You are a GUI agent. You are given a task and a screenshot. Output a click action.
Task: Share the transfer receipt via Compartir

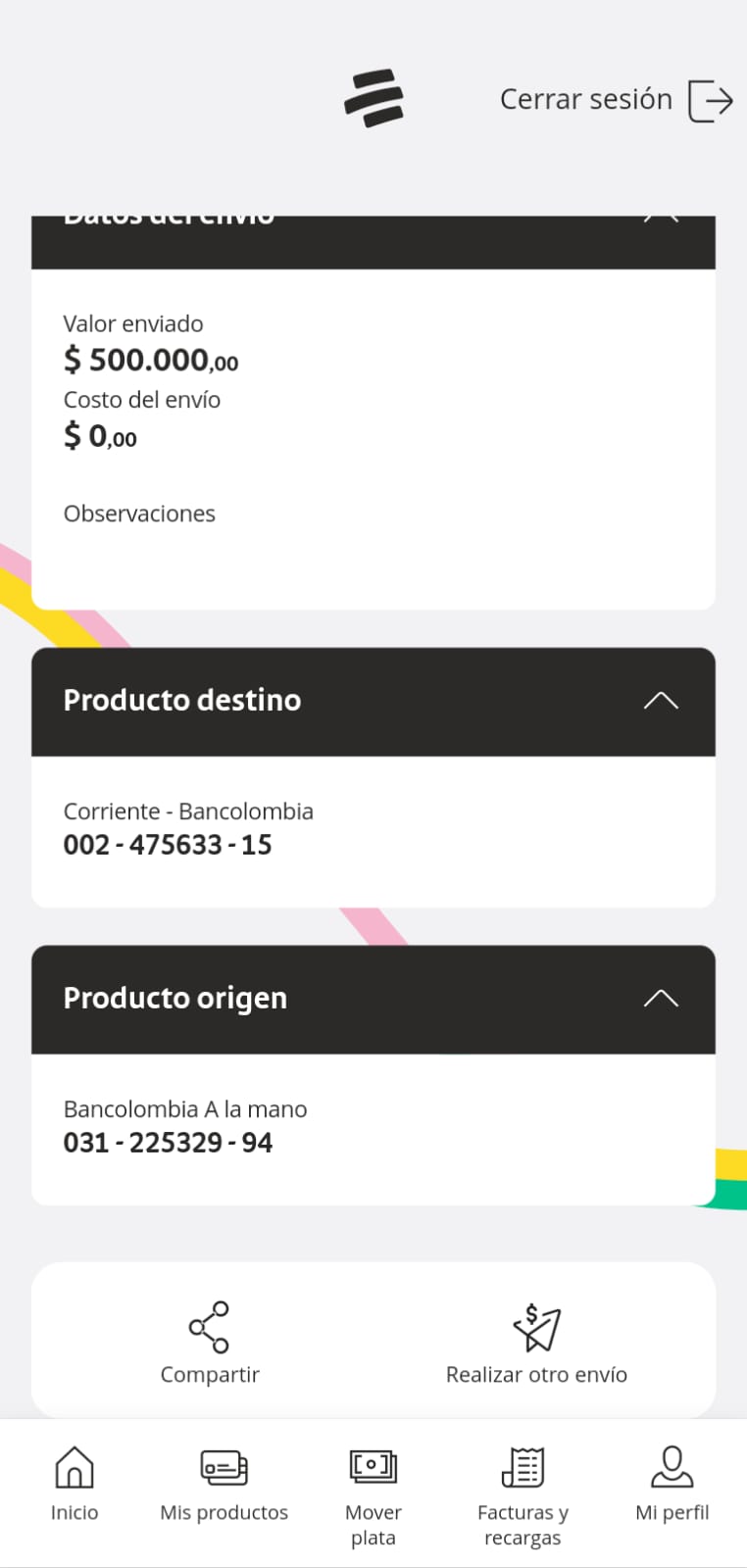tap(210, 1343)
